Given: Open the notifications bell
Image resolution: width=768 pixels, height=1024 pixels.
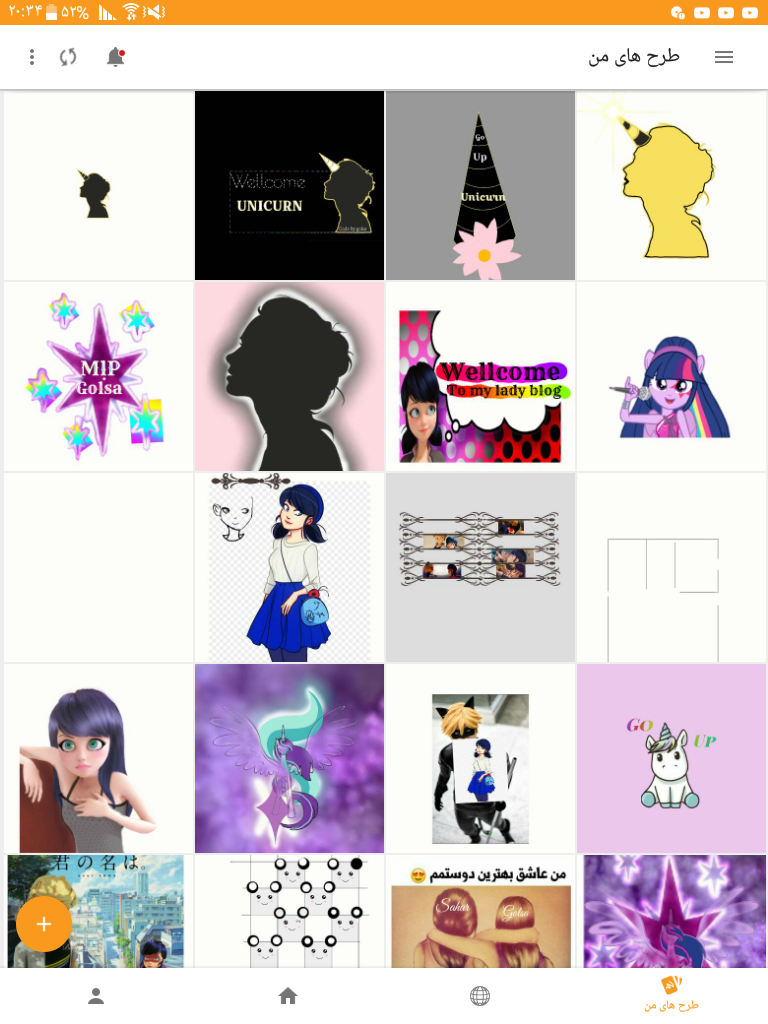Looking at the screenshot, I should coord(115,57).
